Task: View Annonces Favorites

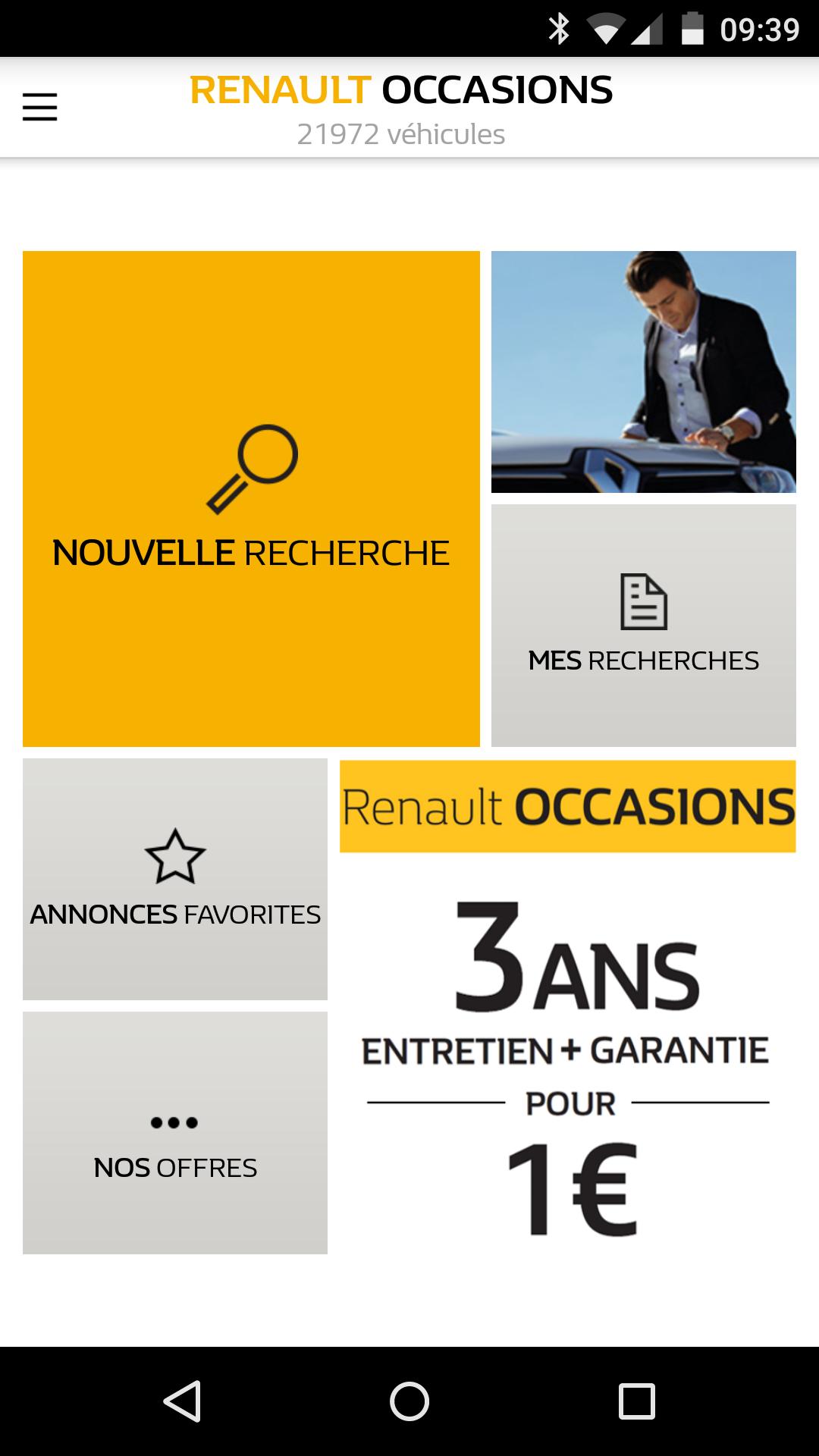Action: (x=175, y=879)
